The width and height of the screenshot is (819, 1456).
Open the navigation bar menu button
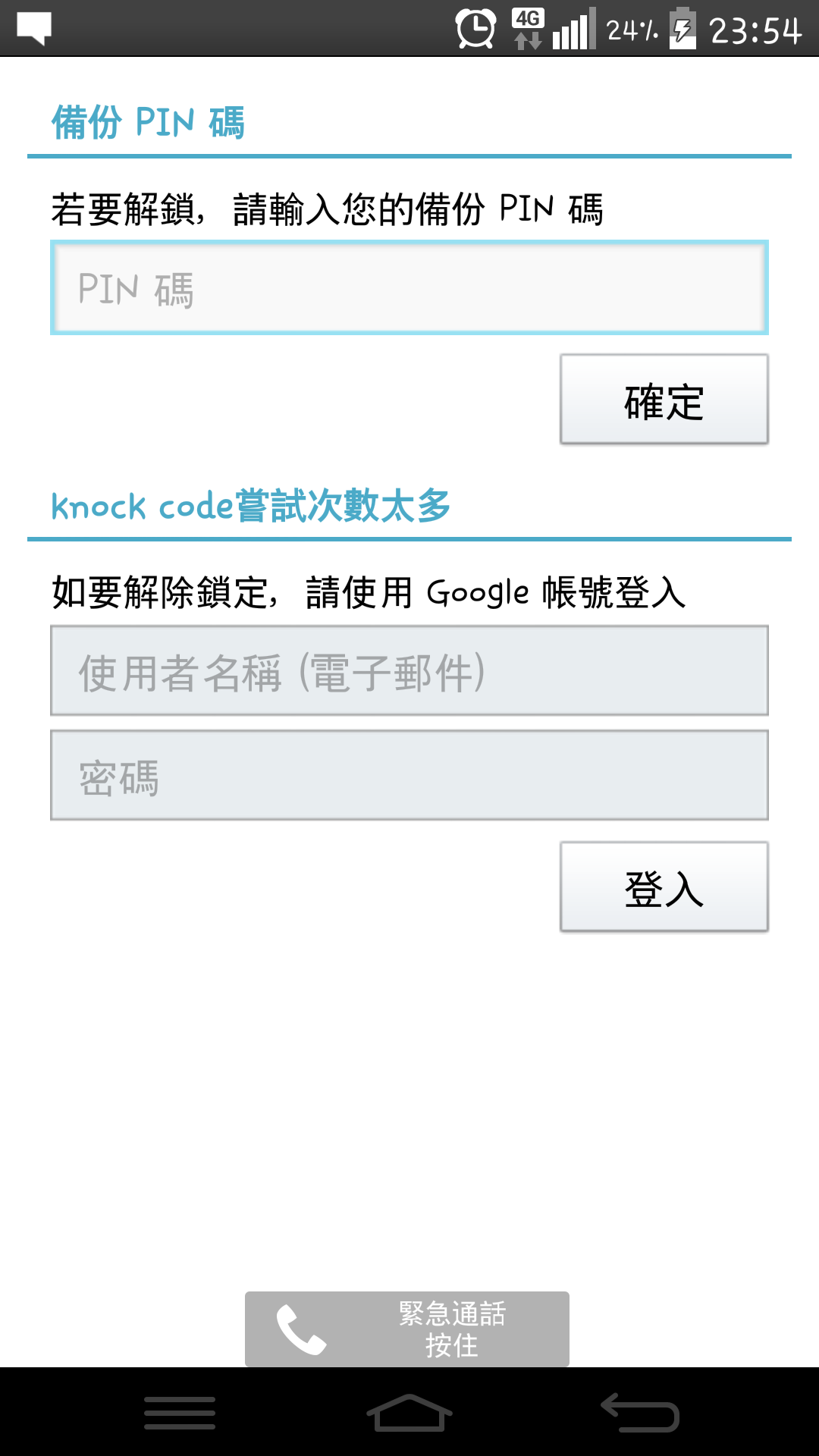pyautogui.click(x=180, y=1413)
